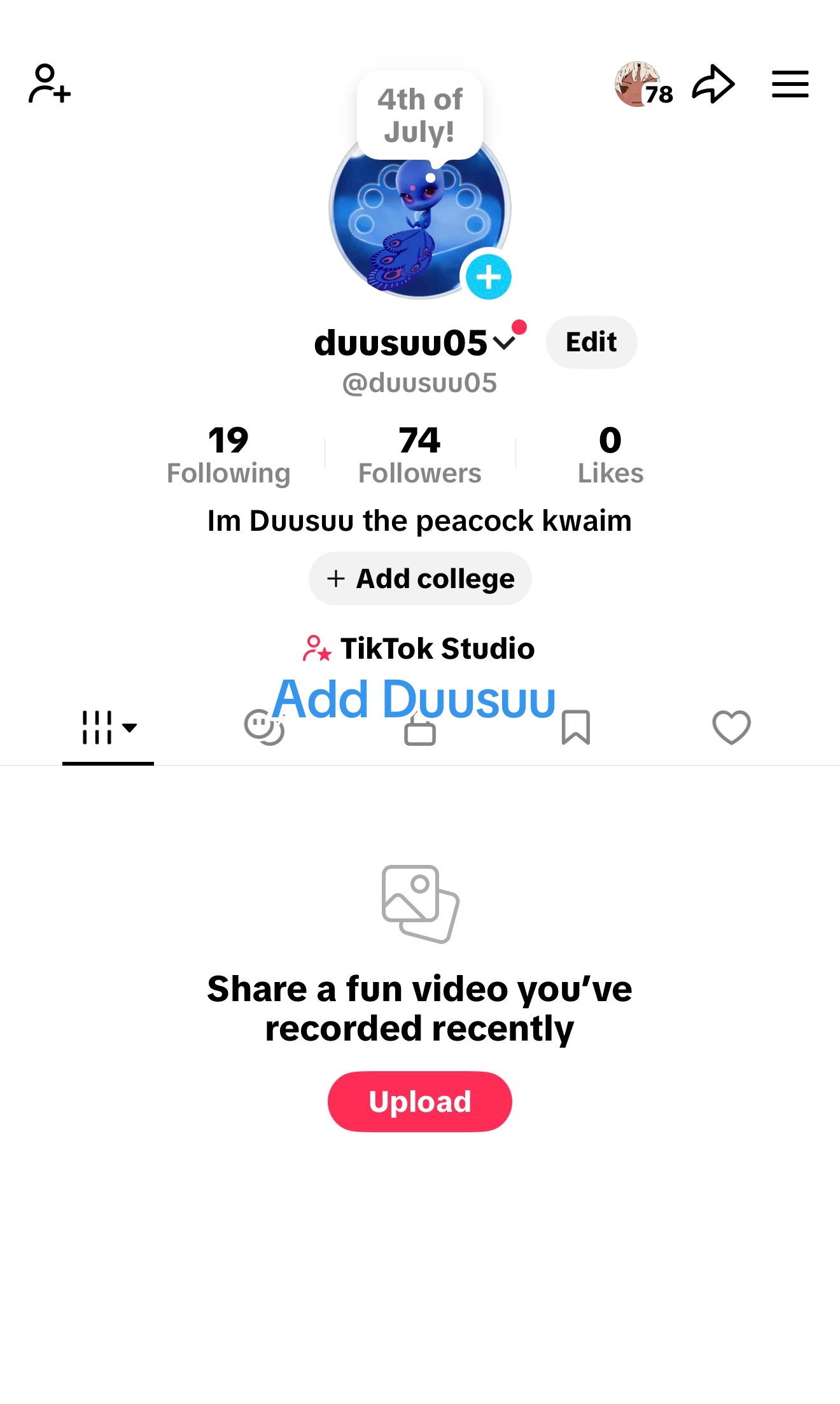Switch to the reposts smiley tab
The image size is (840, 1404).
(264, 727)
